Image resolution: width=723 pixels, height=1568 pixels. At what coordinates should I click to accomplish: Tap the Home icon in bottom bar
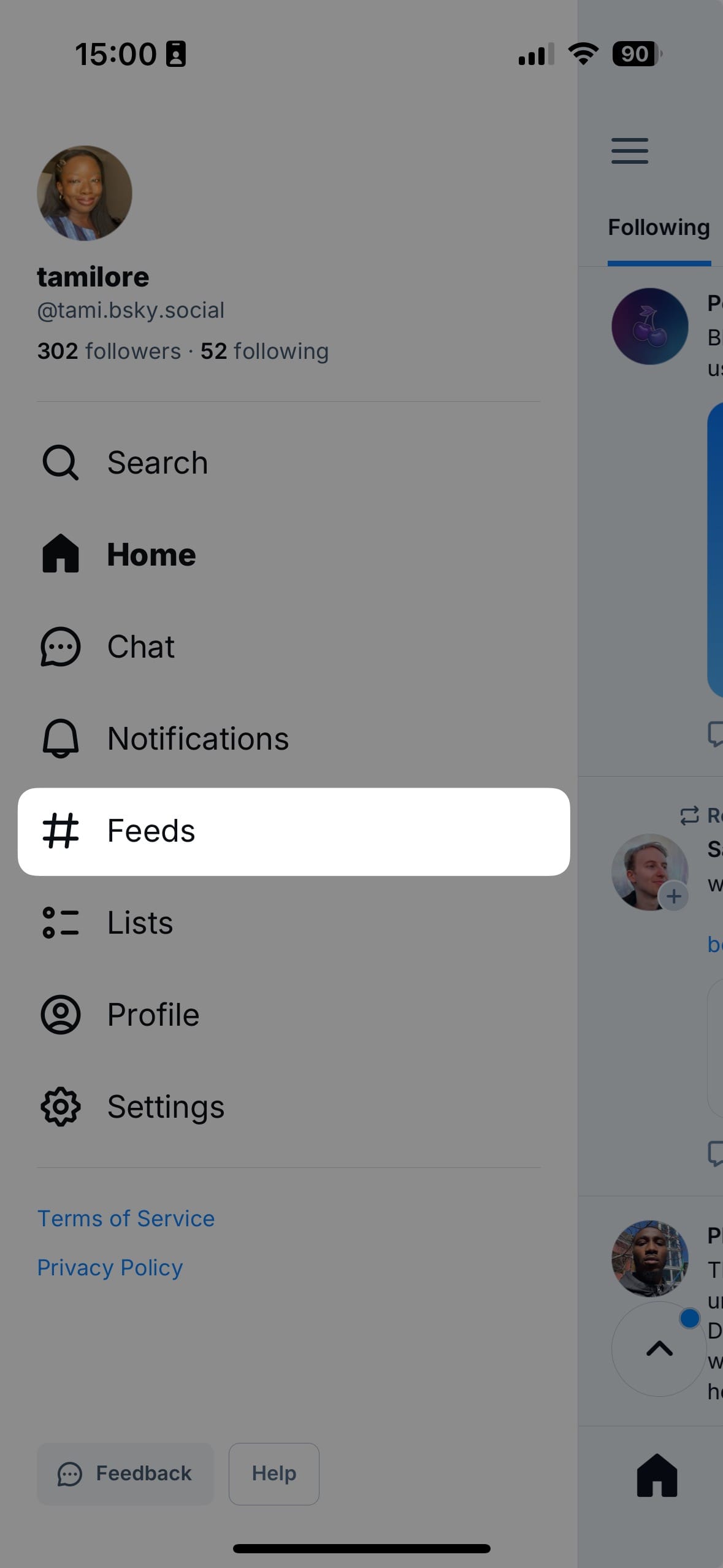pyautogui.click(x=657, y=1475)
